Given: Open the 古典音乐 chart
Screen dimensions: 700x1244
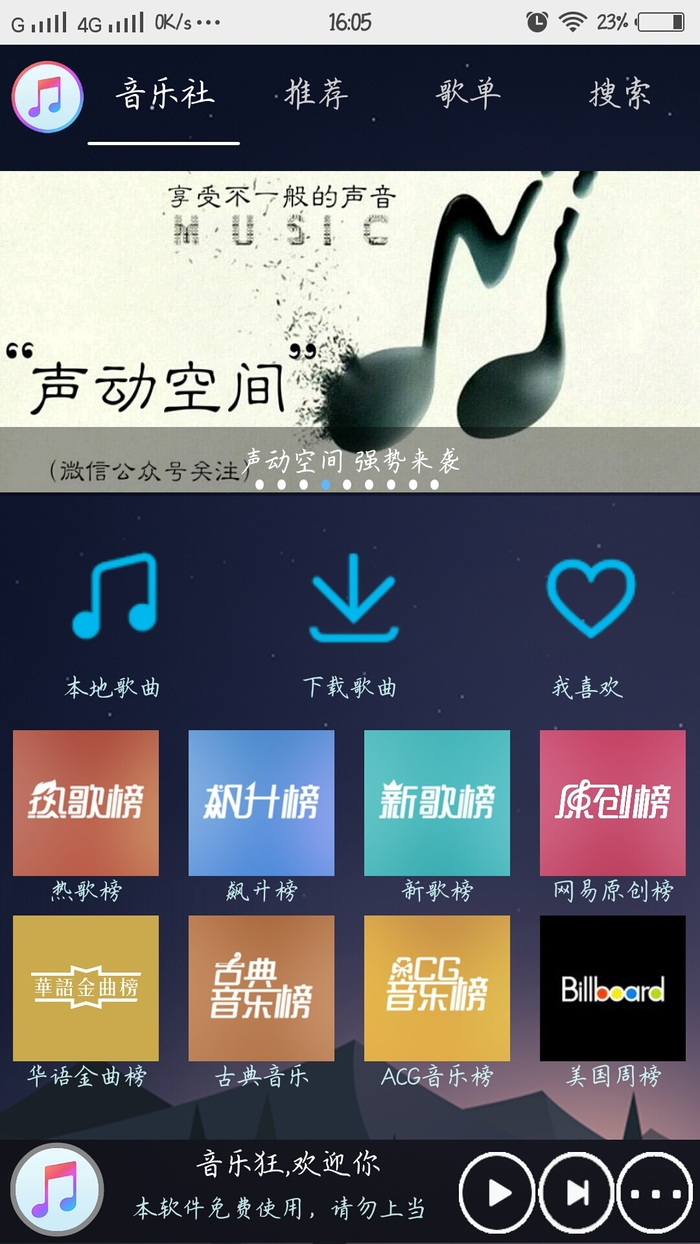Looking at the screenshot, I should [x=261, y=988].
